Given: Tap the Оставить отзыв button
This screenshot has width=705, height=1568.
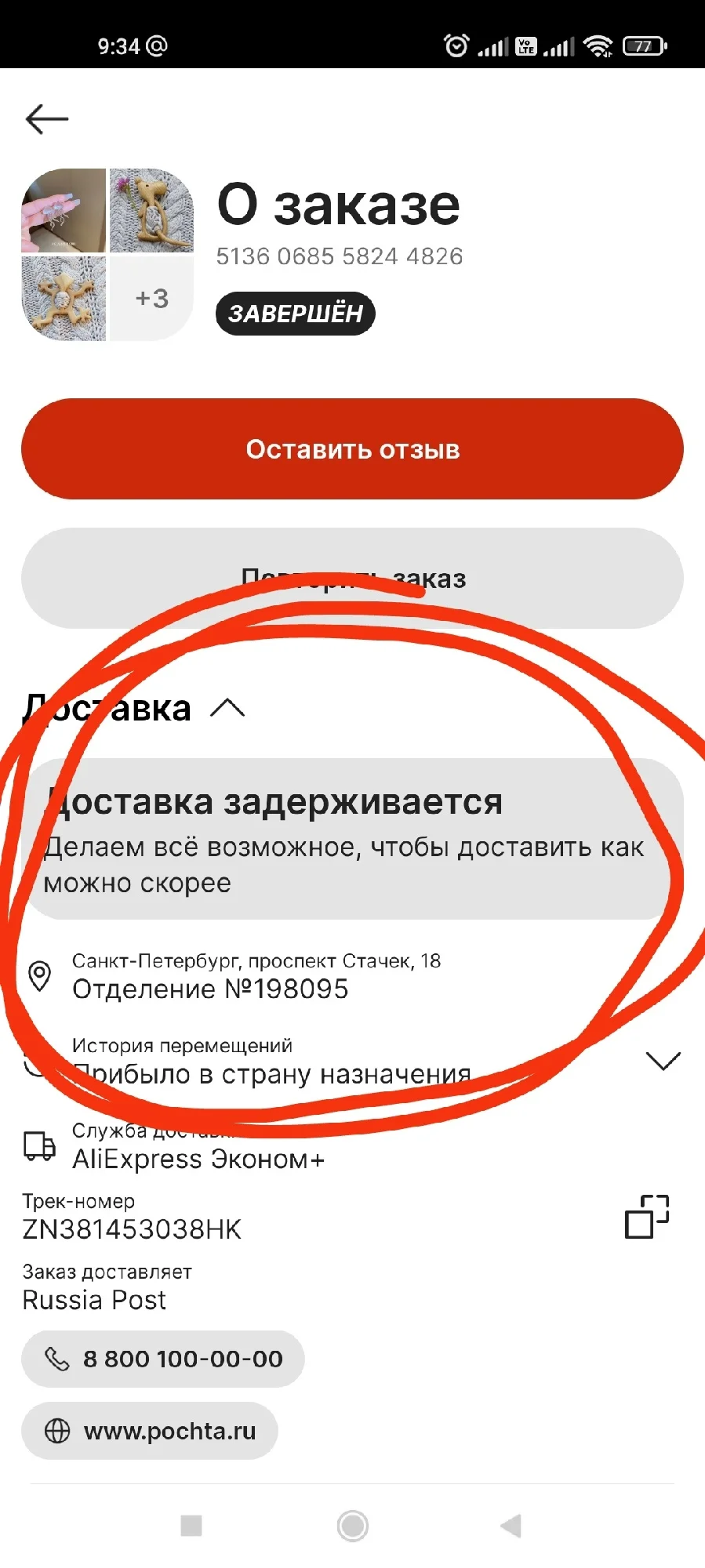Looking at the screenshot, I should tap(352, 449).
